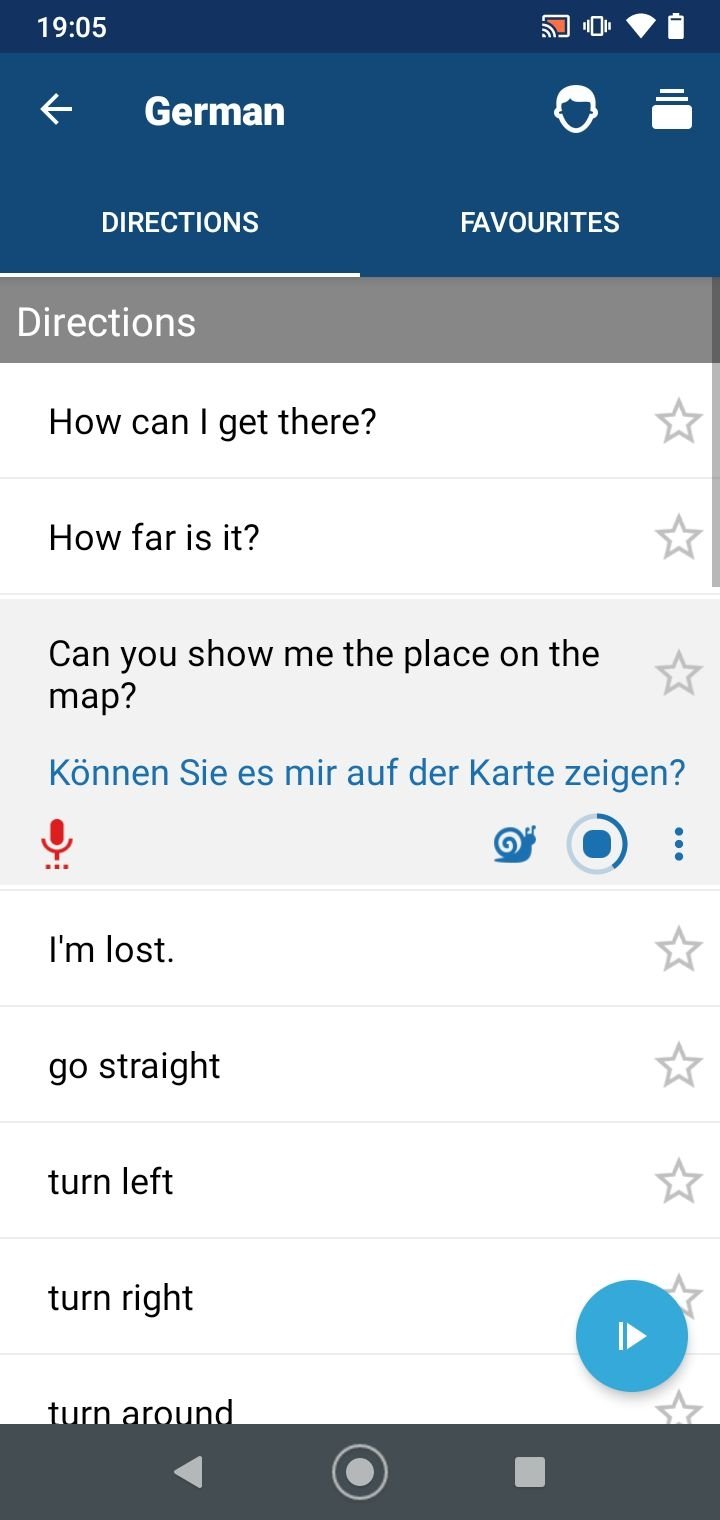720x1520 pixels.
Task: Open the voice gender face icon
Action: [576, 110]
